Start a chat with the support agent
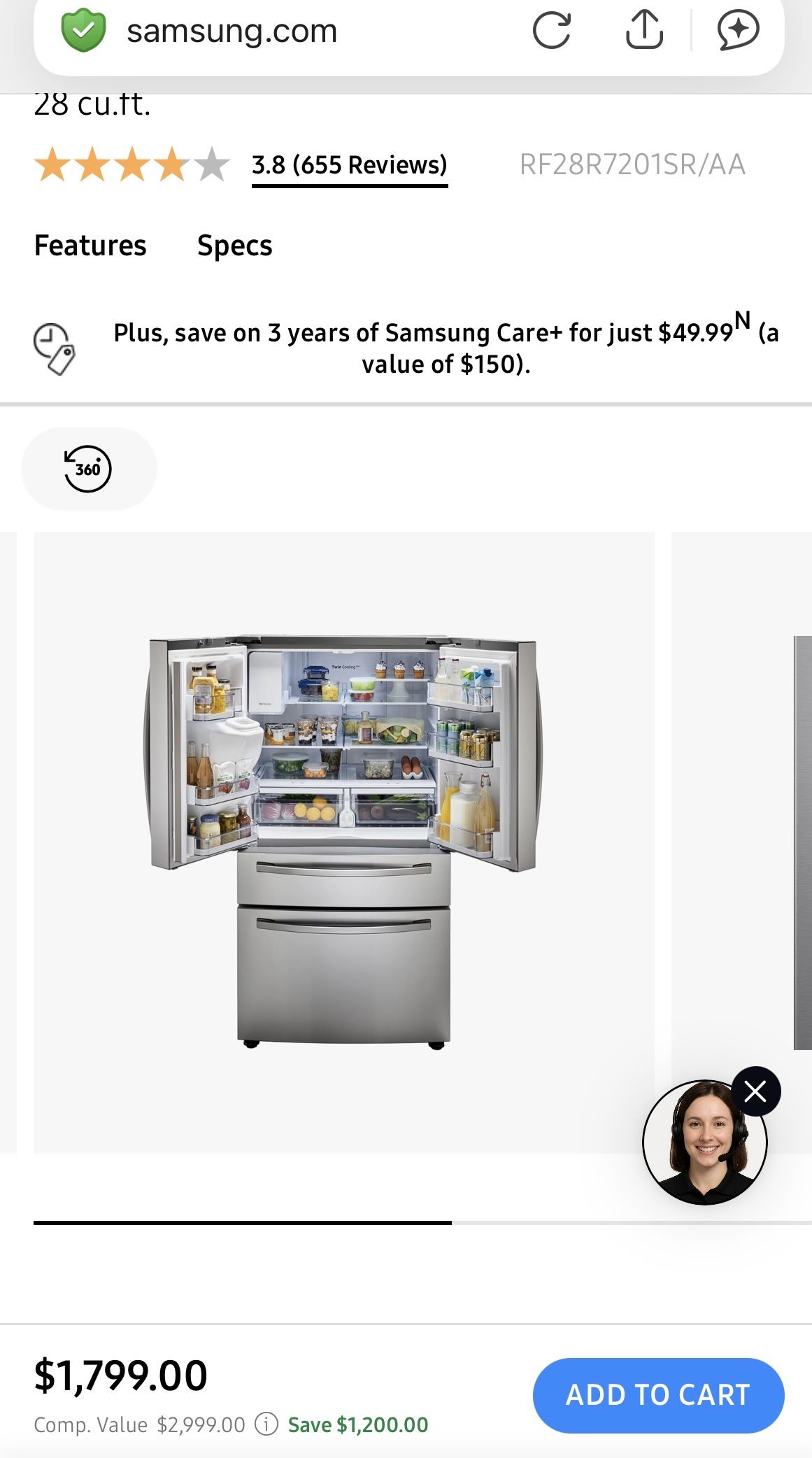812x1458 pixels. (703, 1144)
